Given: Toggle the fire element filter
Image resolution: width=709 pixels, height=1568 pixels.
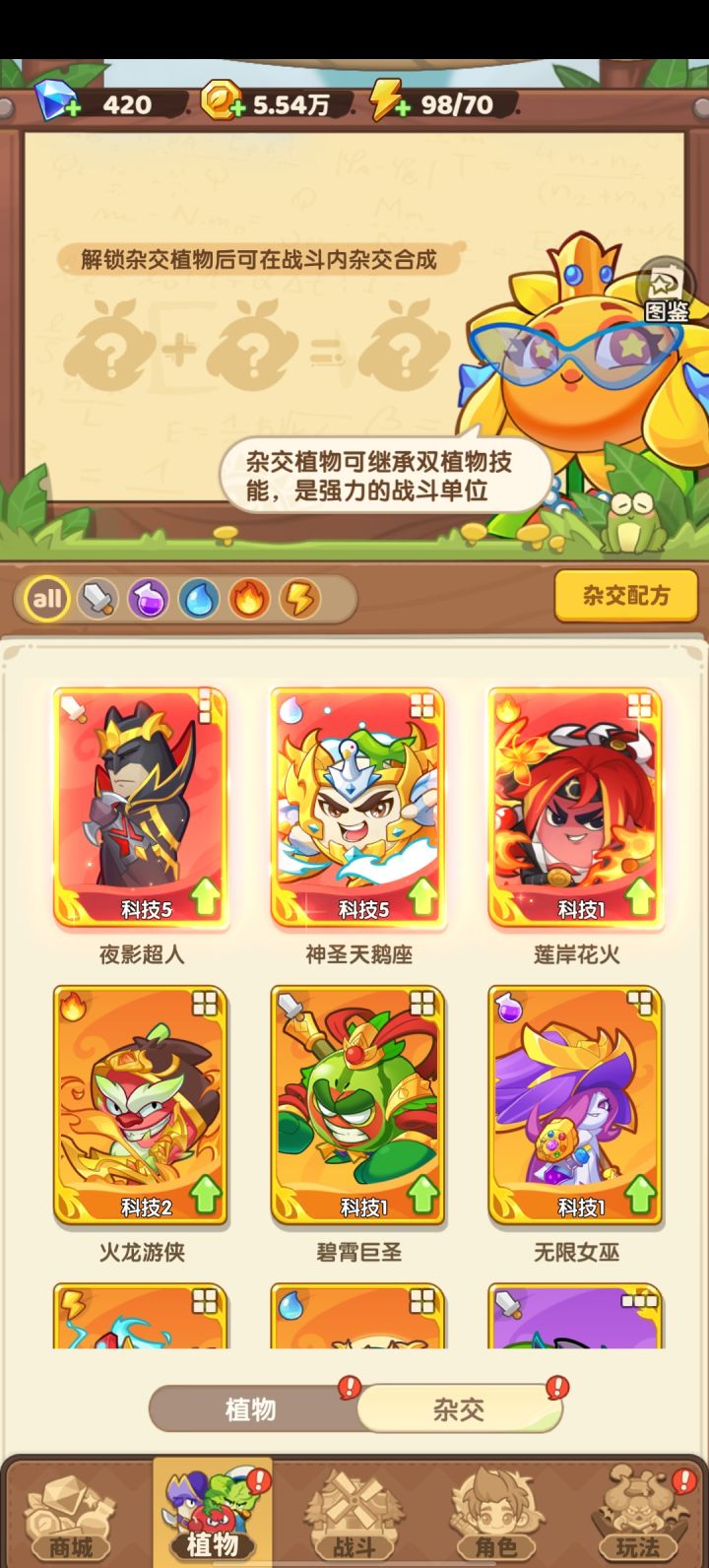Looking at the screenshot, I should point(250,598).
